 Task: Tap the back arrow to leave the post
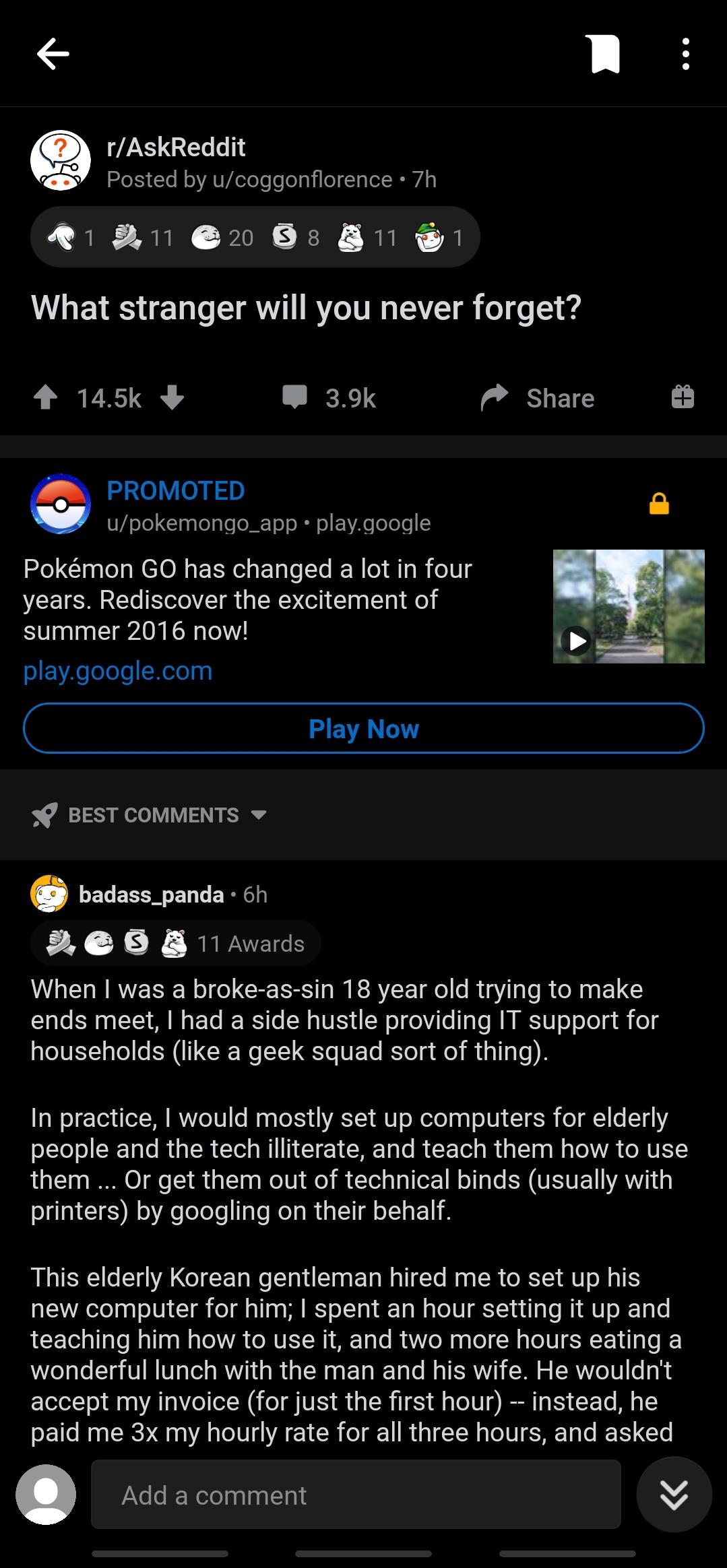tap(53, 54)
